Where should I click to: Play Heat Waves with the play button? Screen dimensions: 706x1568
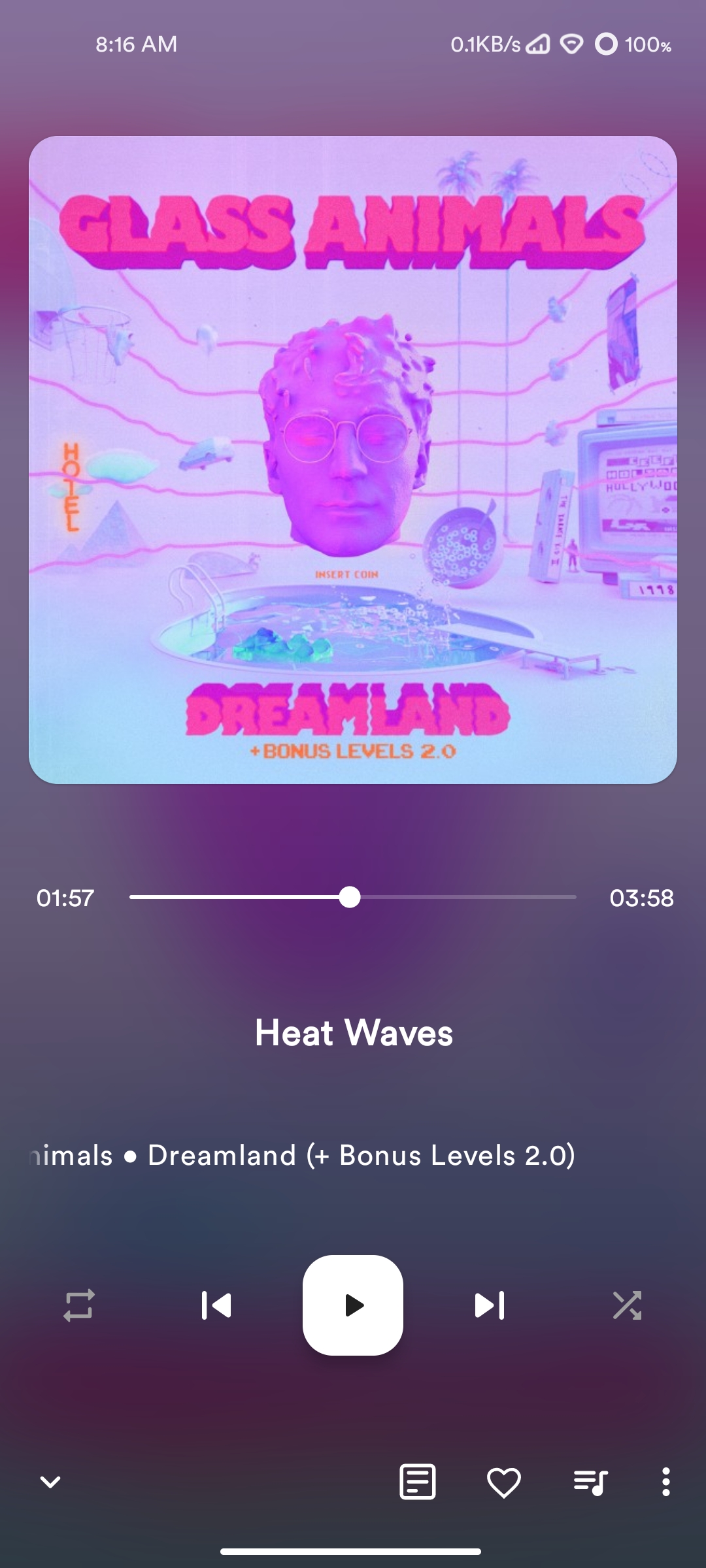tap(353, 1305)
